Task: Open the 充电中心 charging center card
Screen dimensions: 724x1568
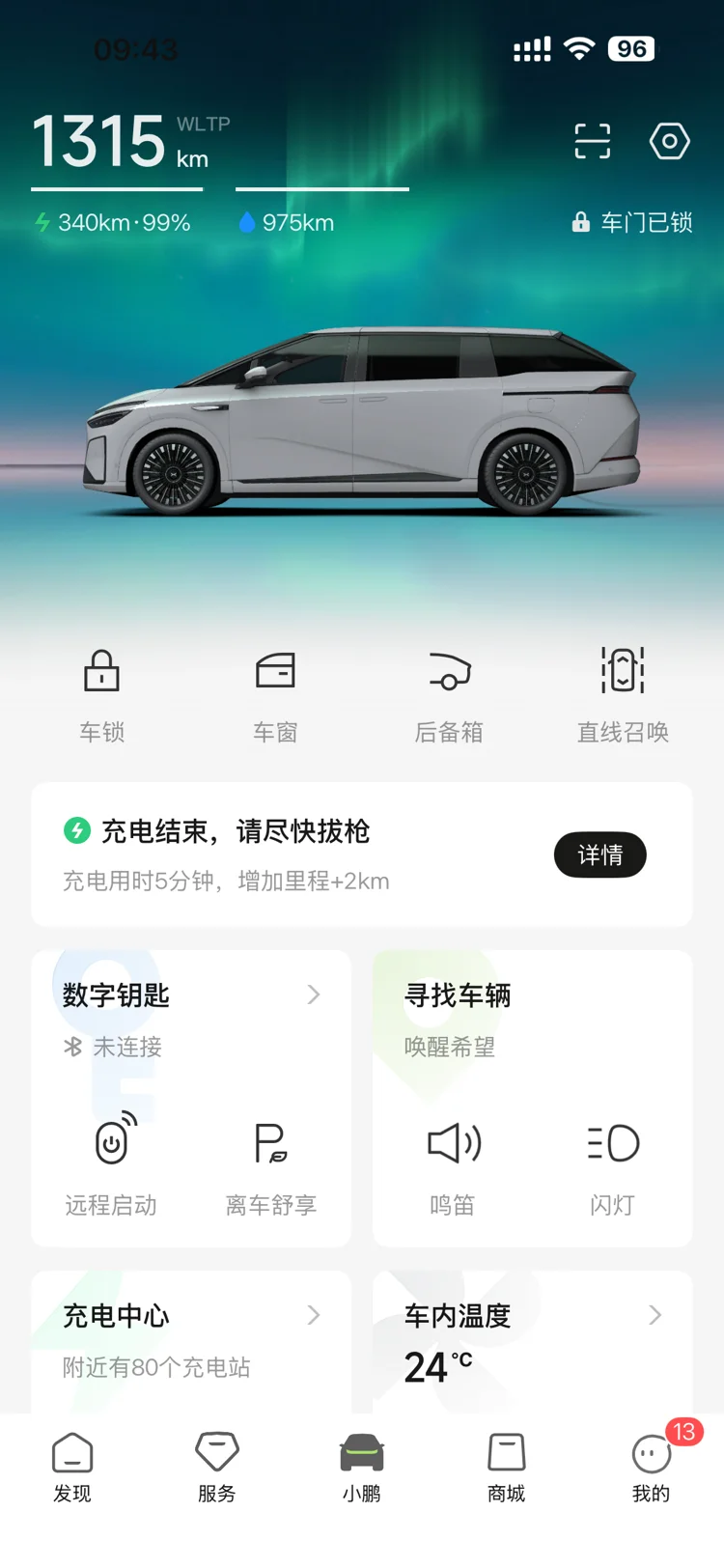Action: pyautogui.click(x=191, y=1342)
